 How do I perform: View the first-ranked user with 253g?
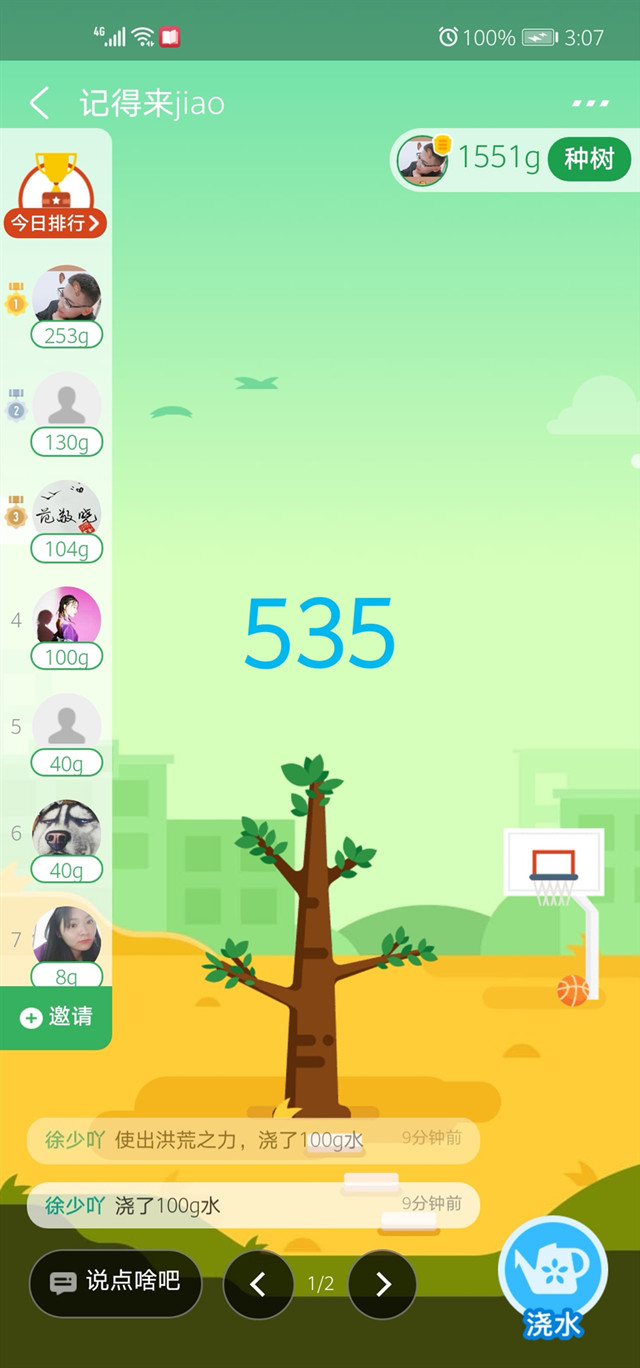click(x=66, y=296)
